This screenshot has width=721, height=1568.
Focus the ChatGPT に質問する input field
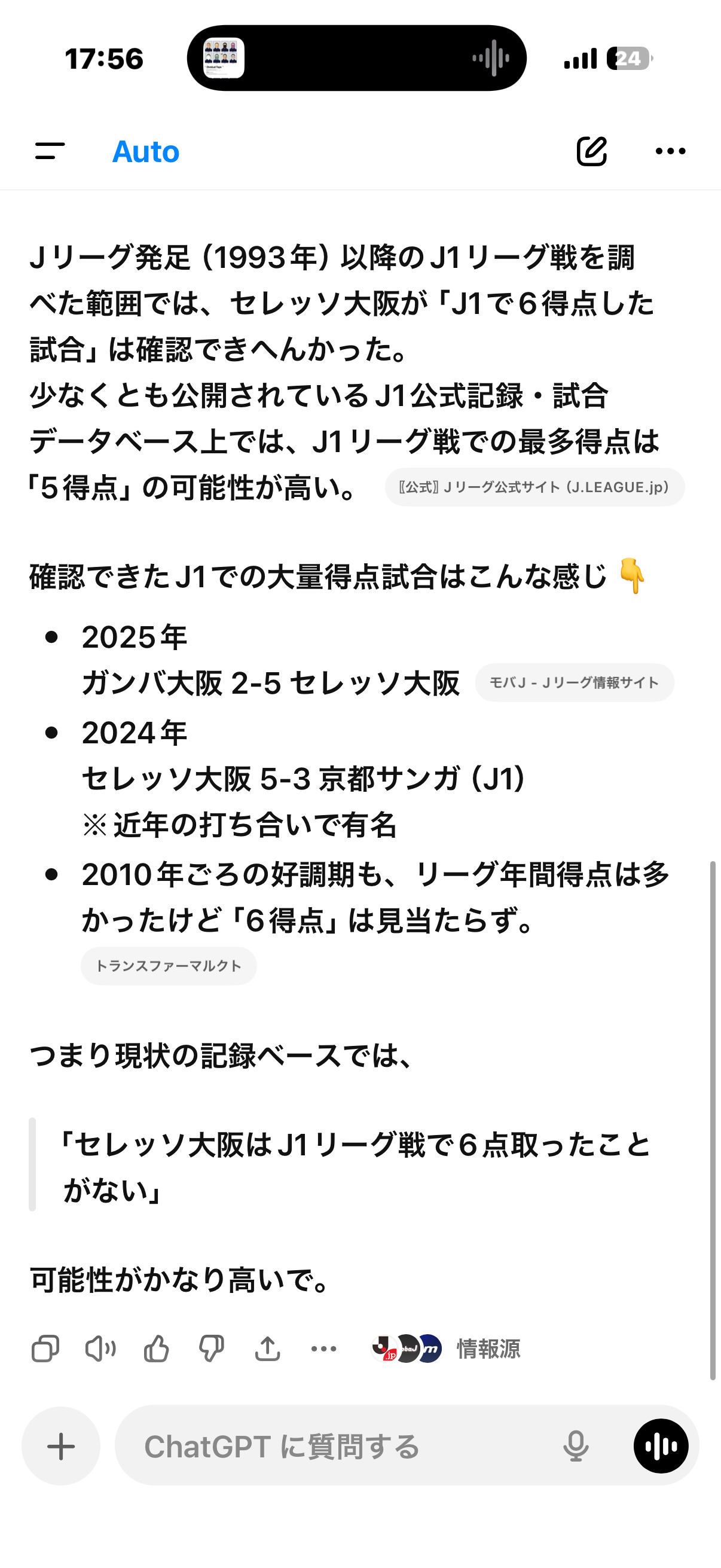point(341,1446)
